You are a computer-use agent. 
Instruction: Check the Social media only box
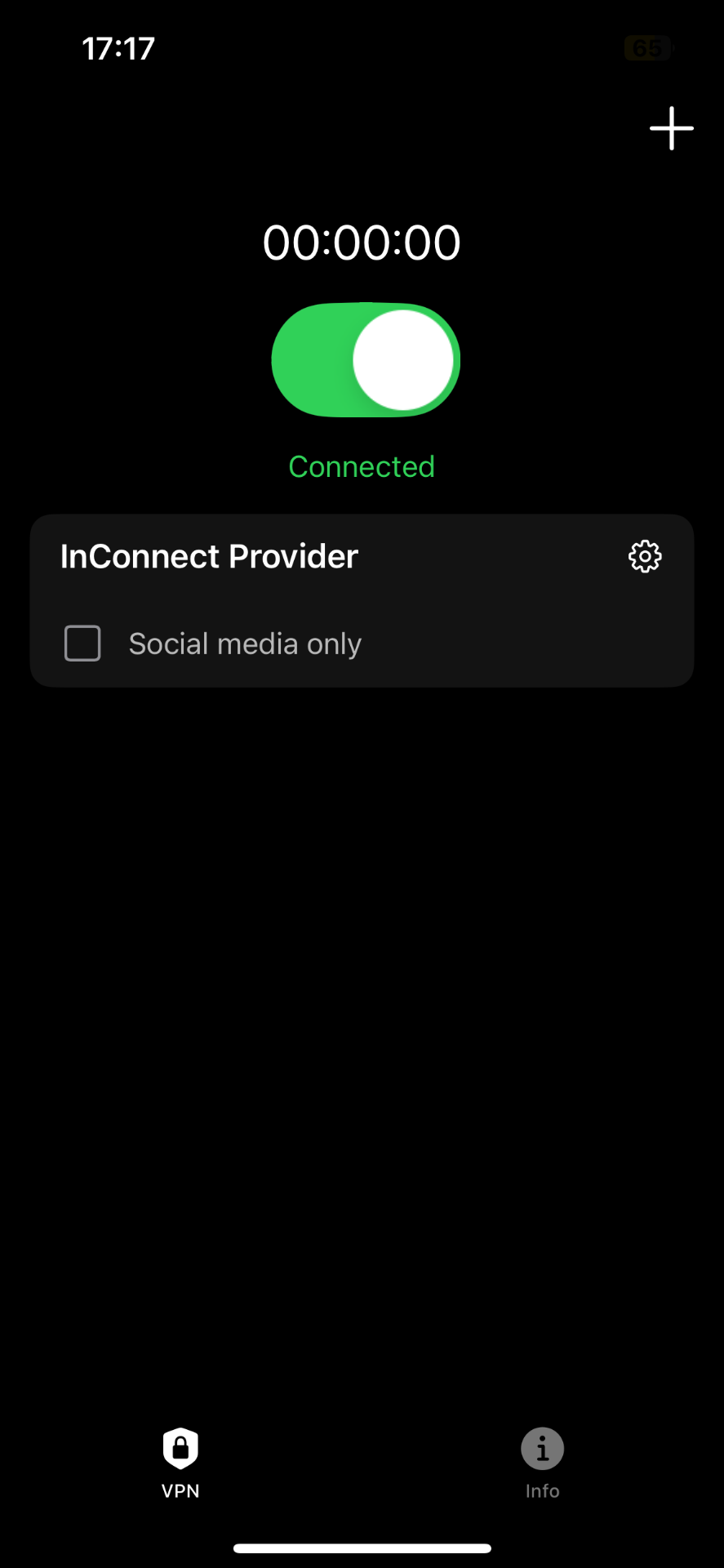tap(82, 644)
